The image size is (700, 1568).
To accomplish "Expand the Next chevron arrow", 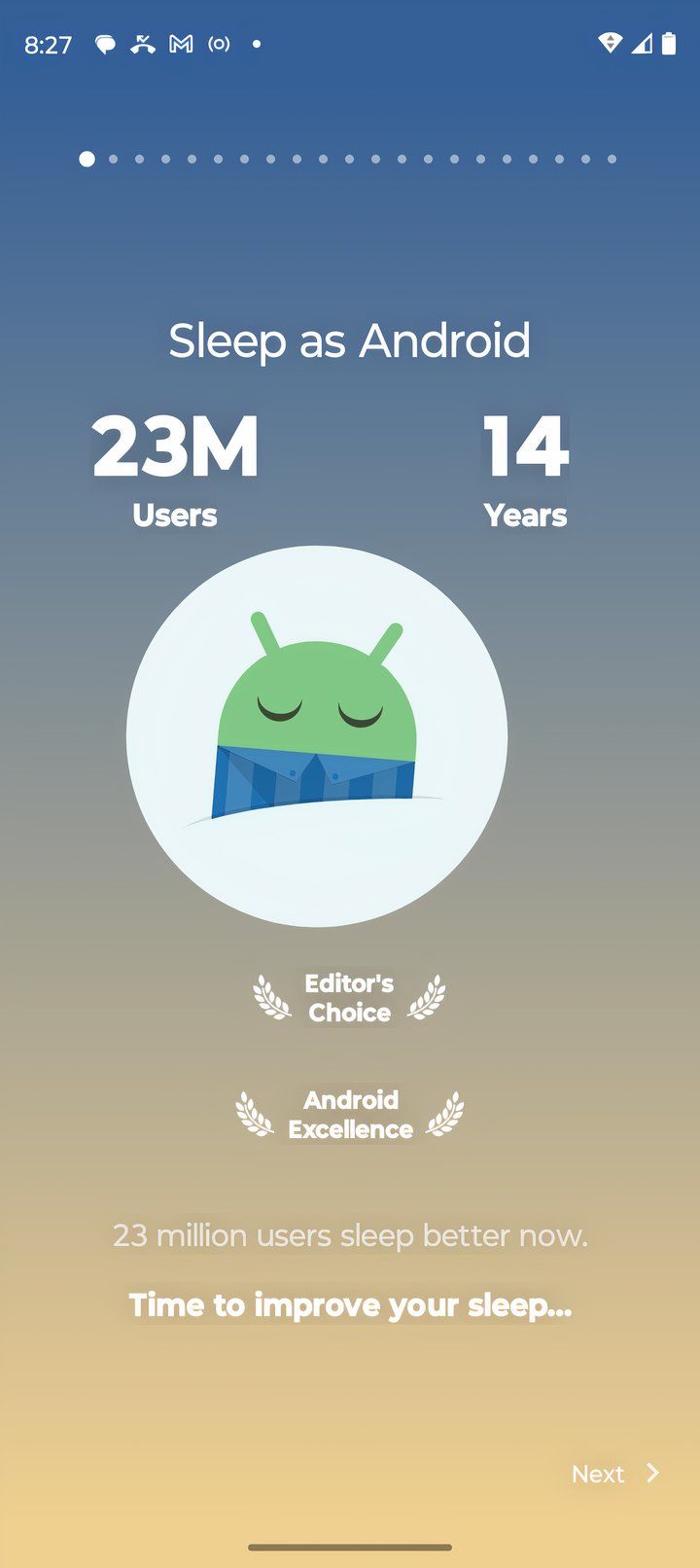I will [x=652, y=1474].
